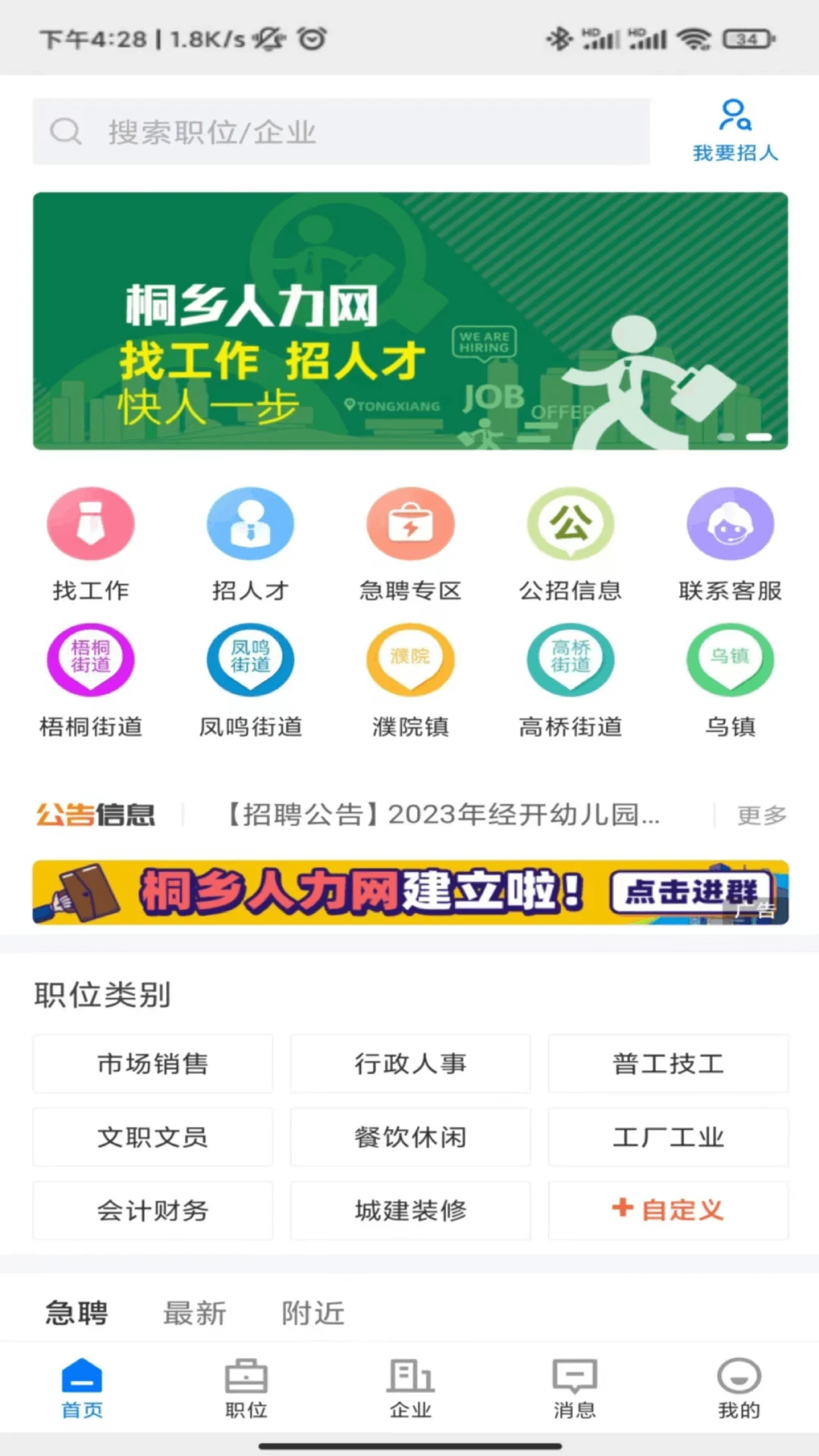Select the 乌镇 town icon
The image size is (819, 1456).
click(730, 679)
